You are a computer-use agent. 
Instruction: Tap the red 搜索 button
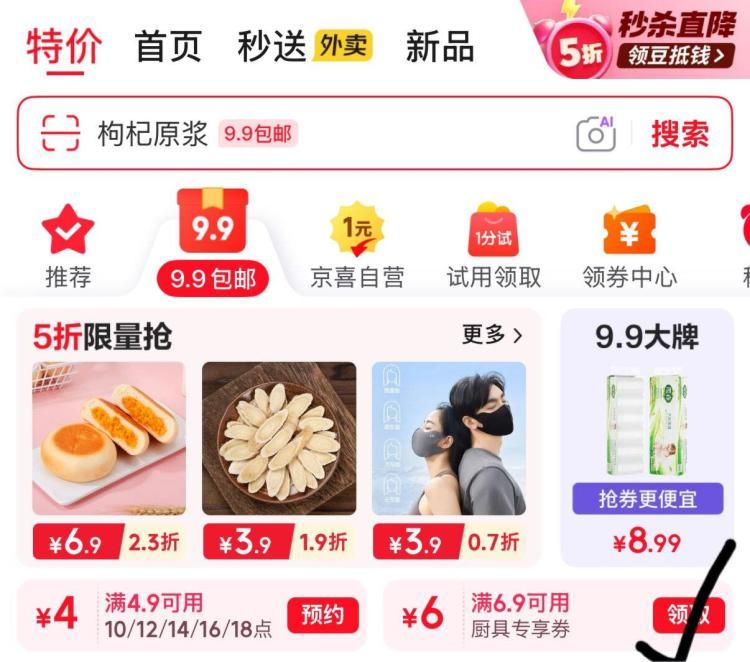pyautogui.click(x=680, y=133)
